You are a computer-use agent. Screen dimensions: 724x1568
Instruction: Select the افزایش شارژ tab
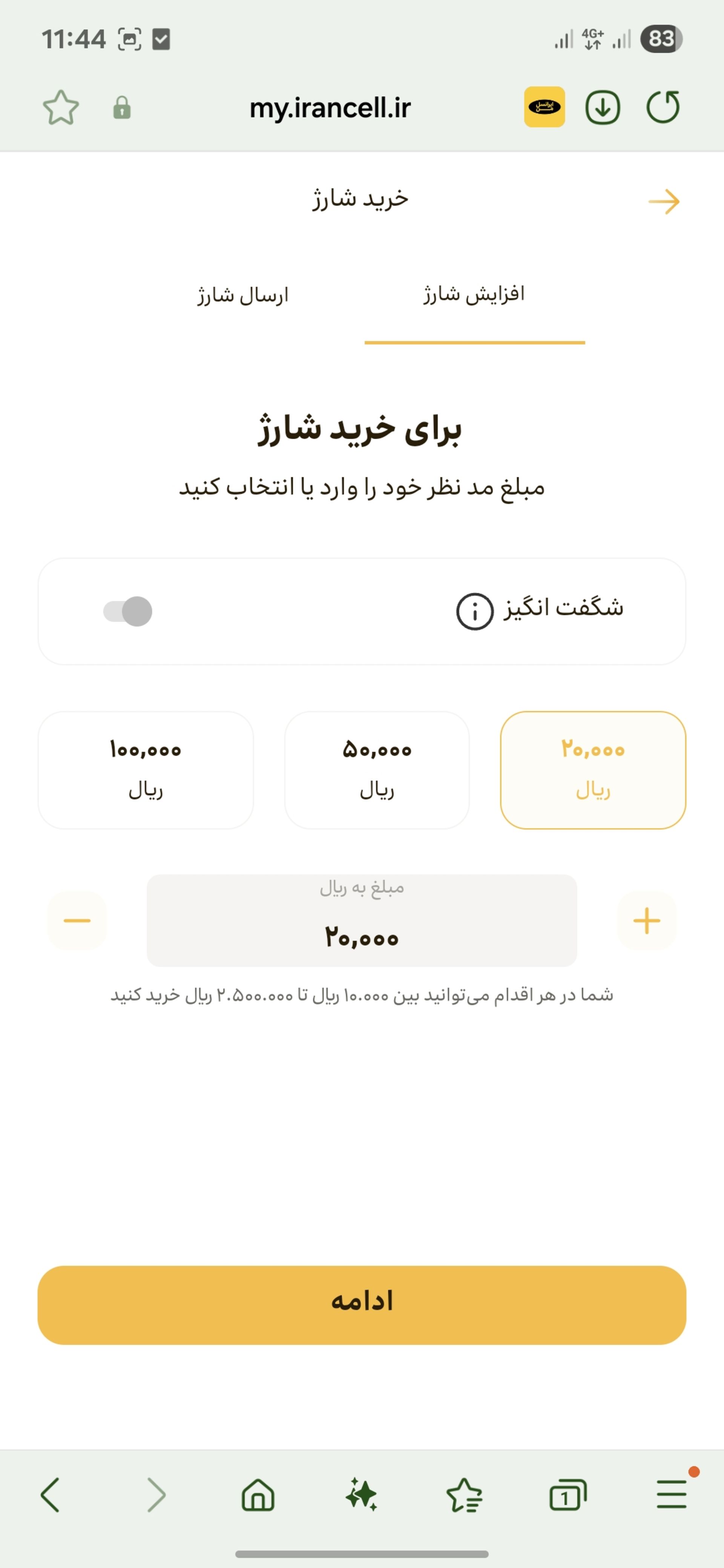coord(474,295)
